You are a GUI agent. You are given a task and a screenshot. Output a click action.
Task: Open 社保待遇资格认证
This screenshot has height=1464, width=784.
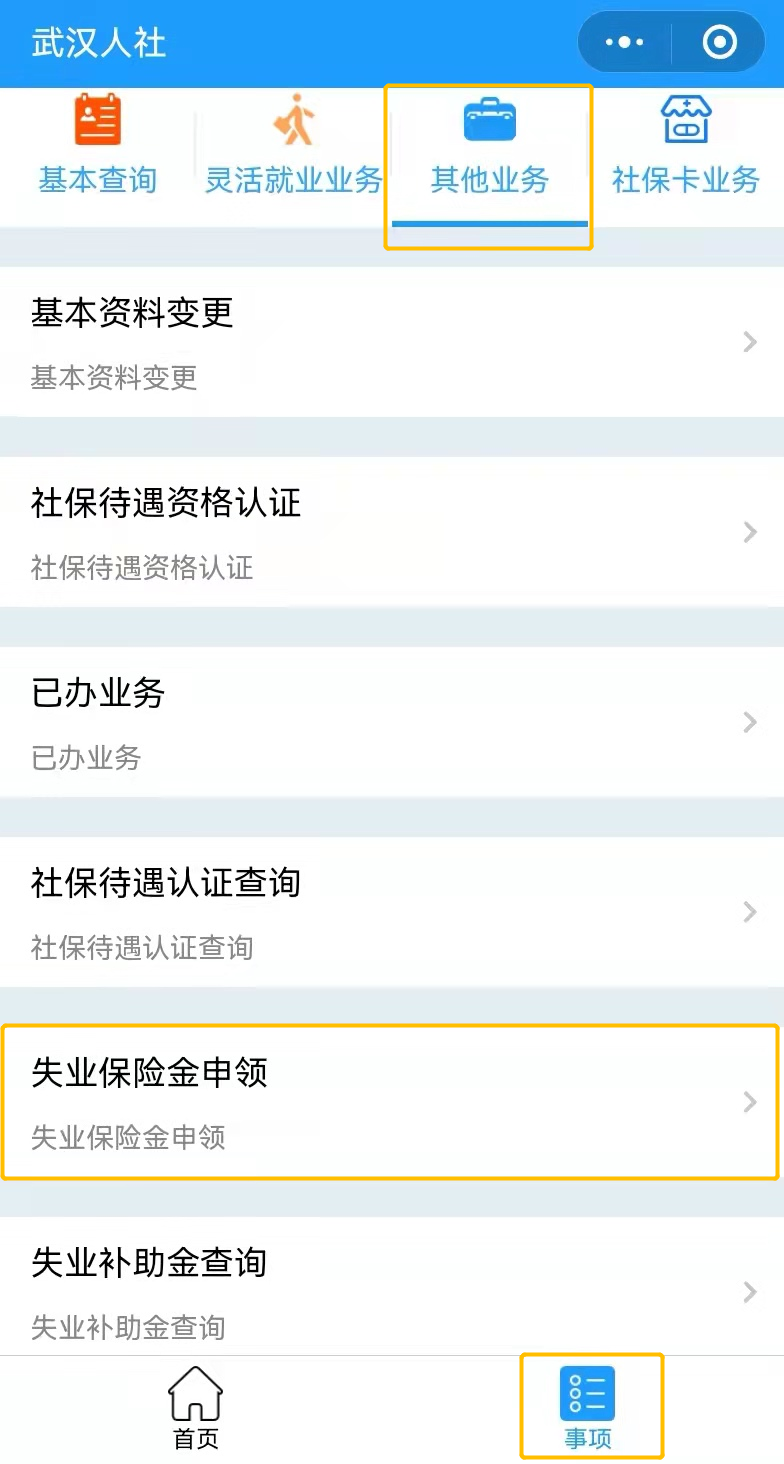(392, 532)
